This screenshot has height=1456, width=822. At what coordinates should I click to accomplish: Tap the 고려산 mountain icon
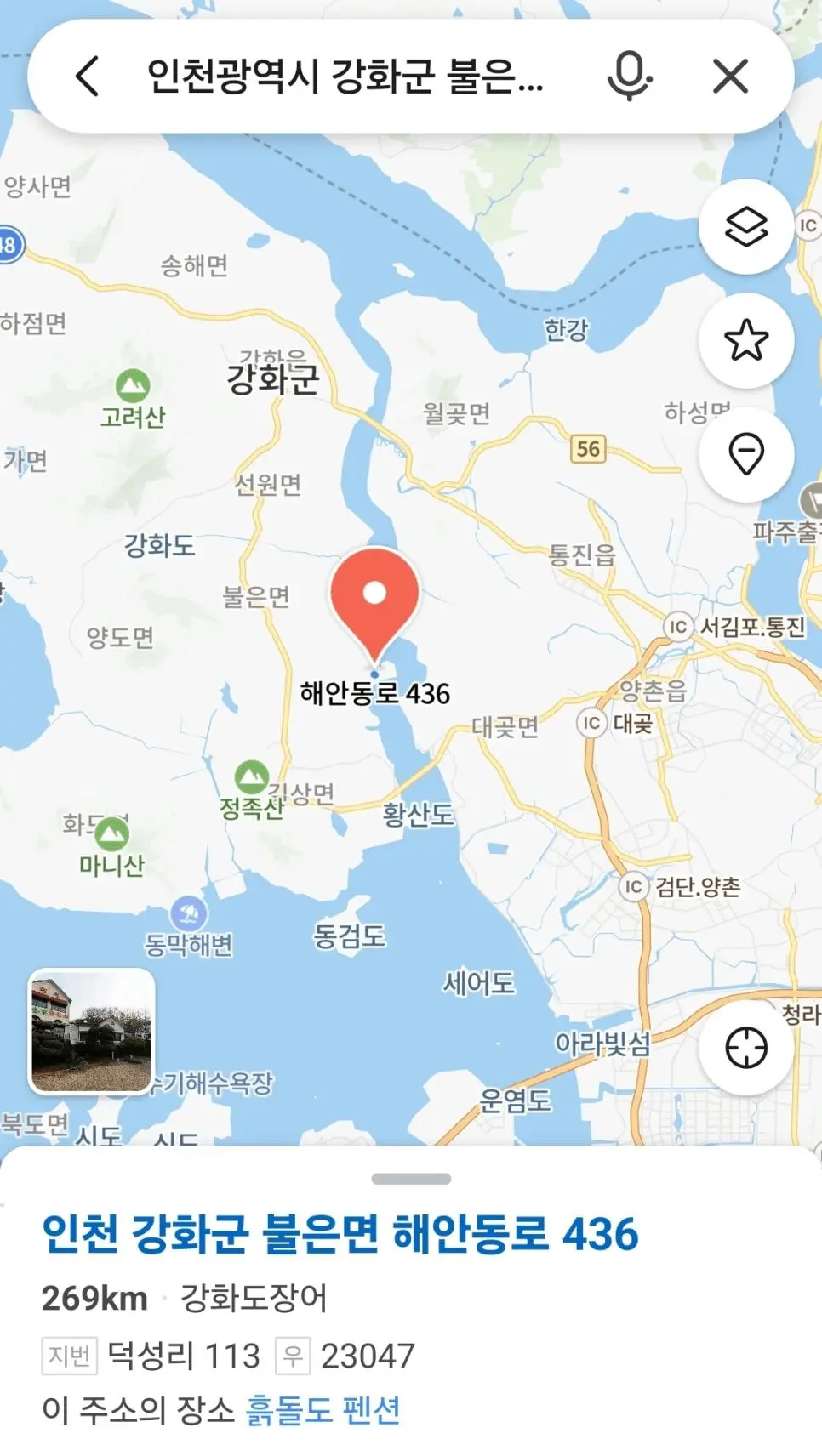[x=132, y=384]
